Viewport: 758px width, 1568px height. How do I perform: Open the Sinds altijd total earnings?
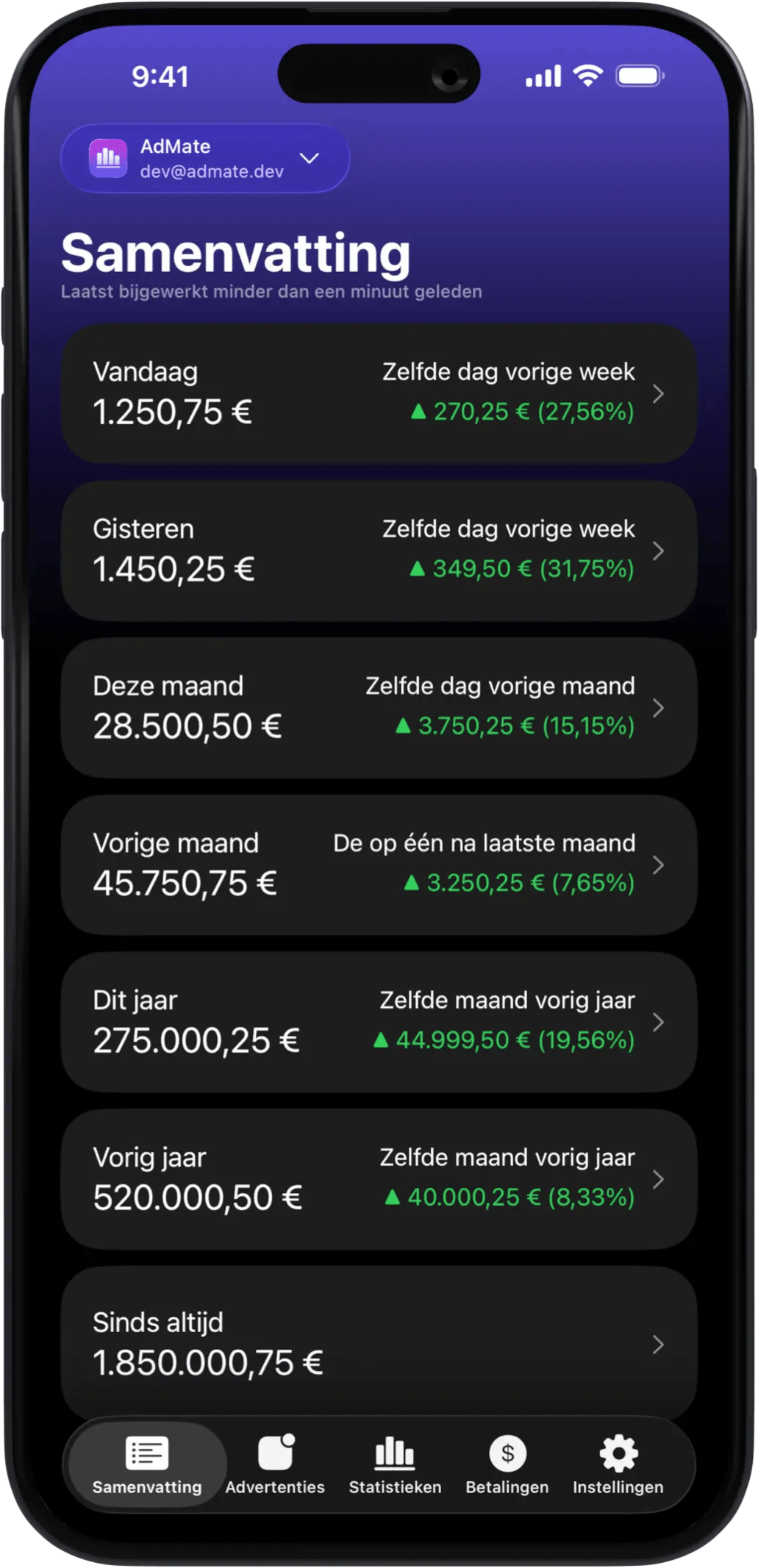[378, 1342]
